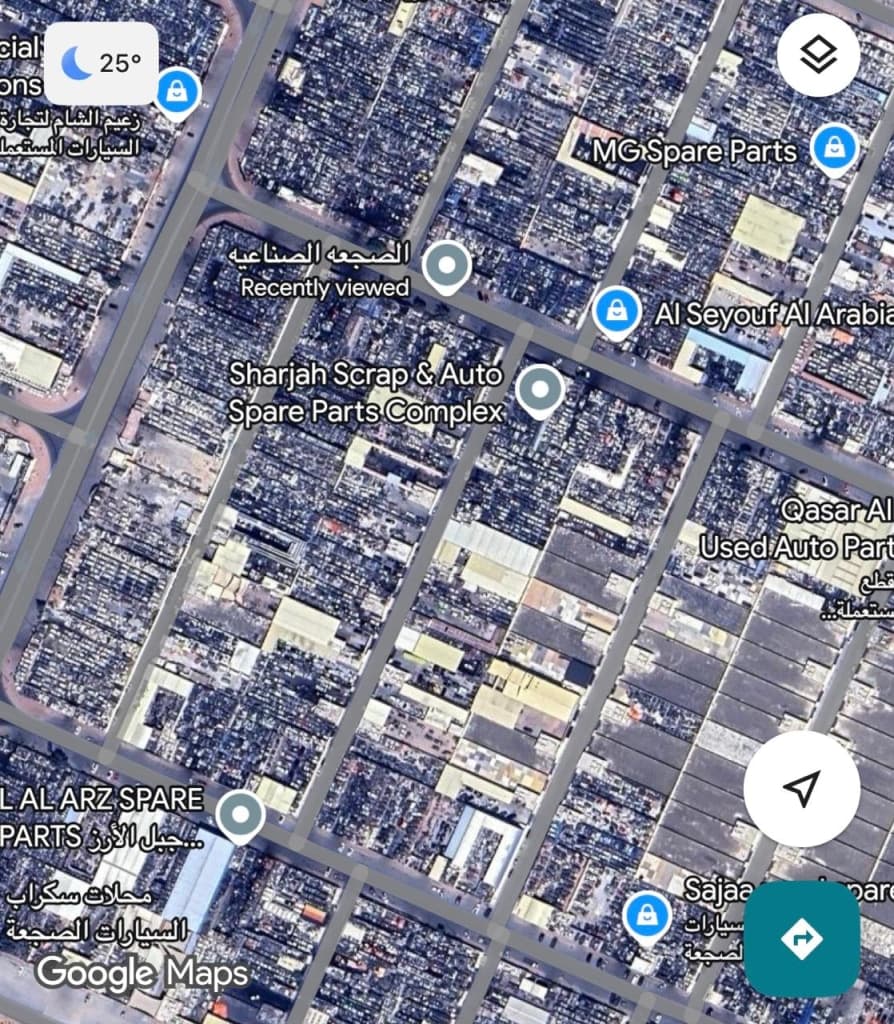The height and width of the screenshot is (1024, 894).
Task: Select the AL ARZ SPARE PARTS pin
Action: click(x=240, y=814)
